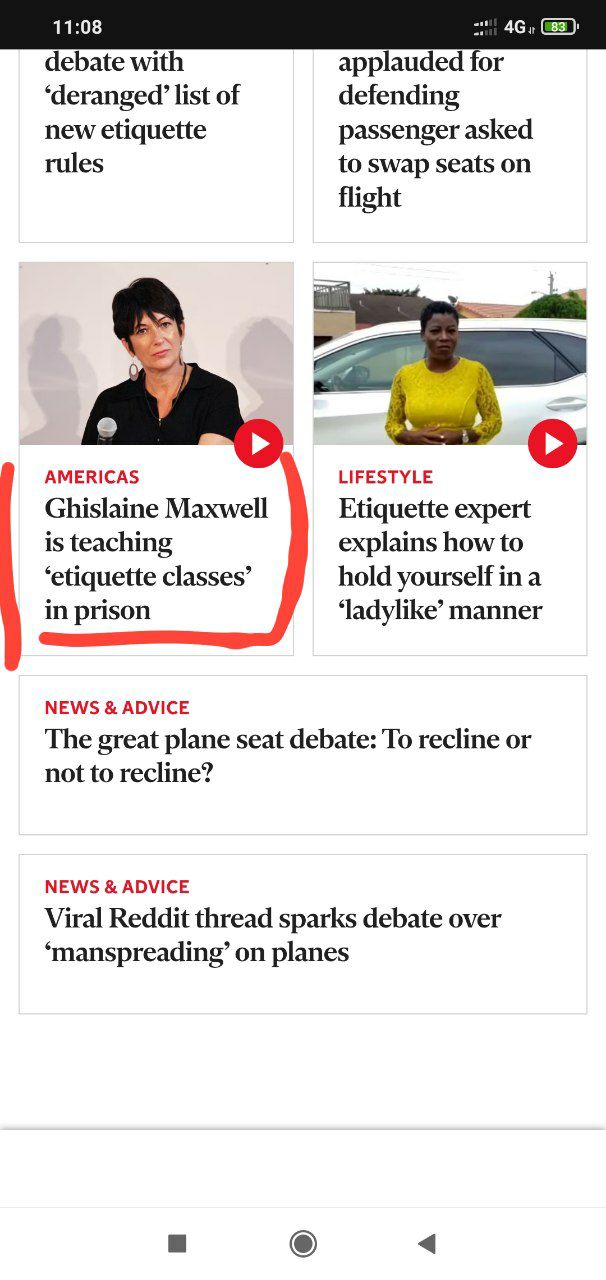
Task: Open the 'deranged' etiquette rules article
Action: tap(142, 113)
